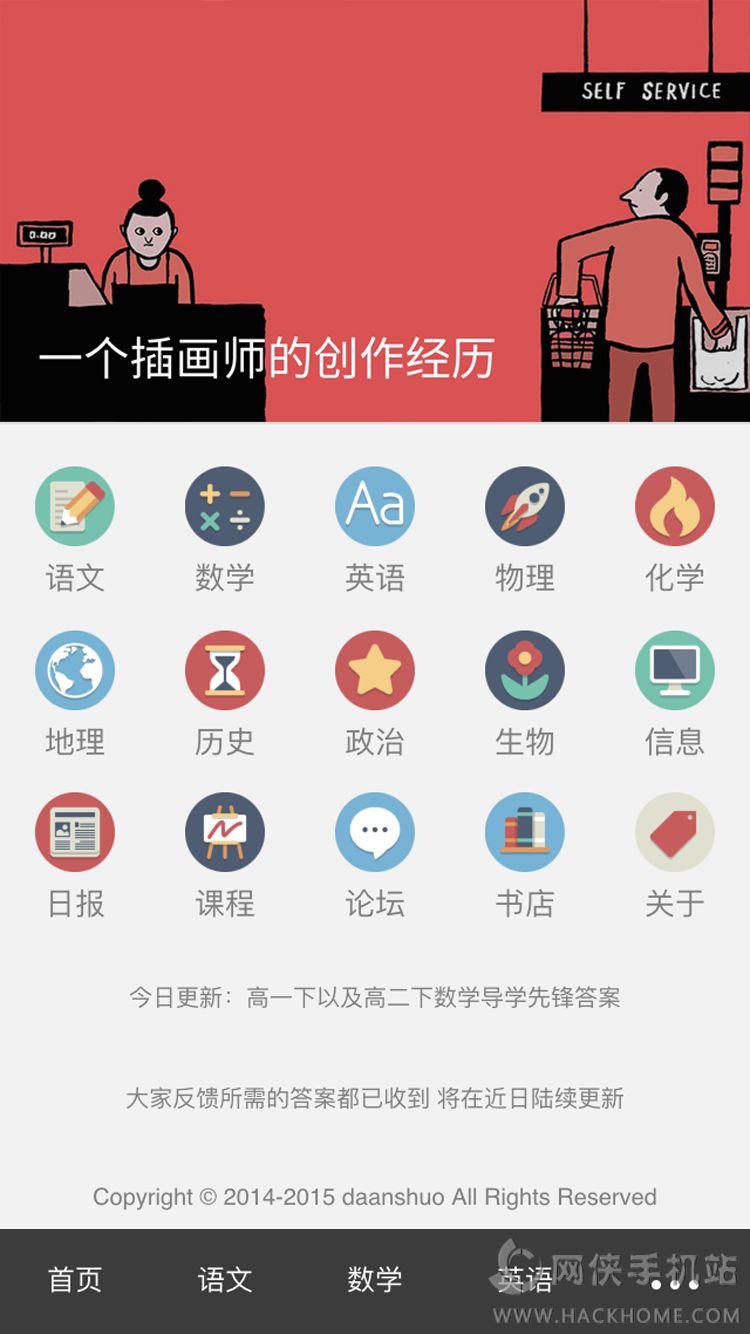Open the 语文 subject icon in grid
The height and width of the screenshot is (1334, 750).
[x=75, y=507]
